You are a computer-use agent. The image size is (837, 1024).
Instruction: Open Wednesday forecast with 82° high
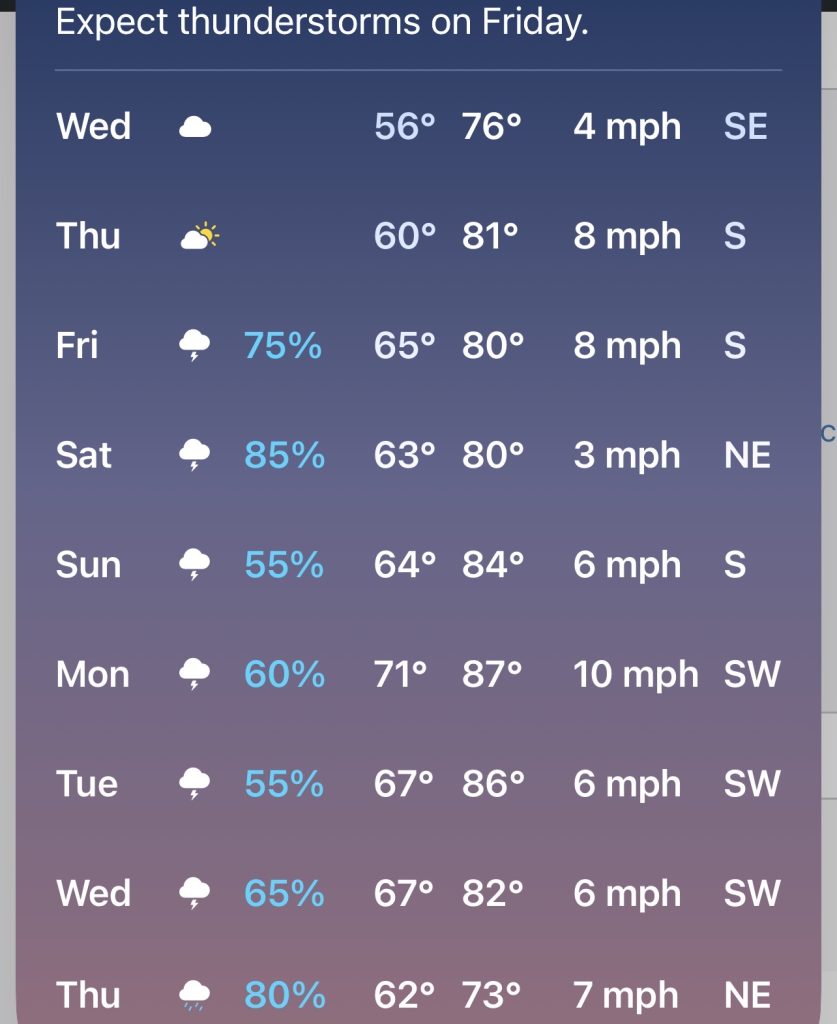[x=418, y=893]
